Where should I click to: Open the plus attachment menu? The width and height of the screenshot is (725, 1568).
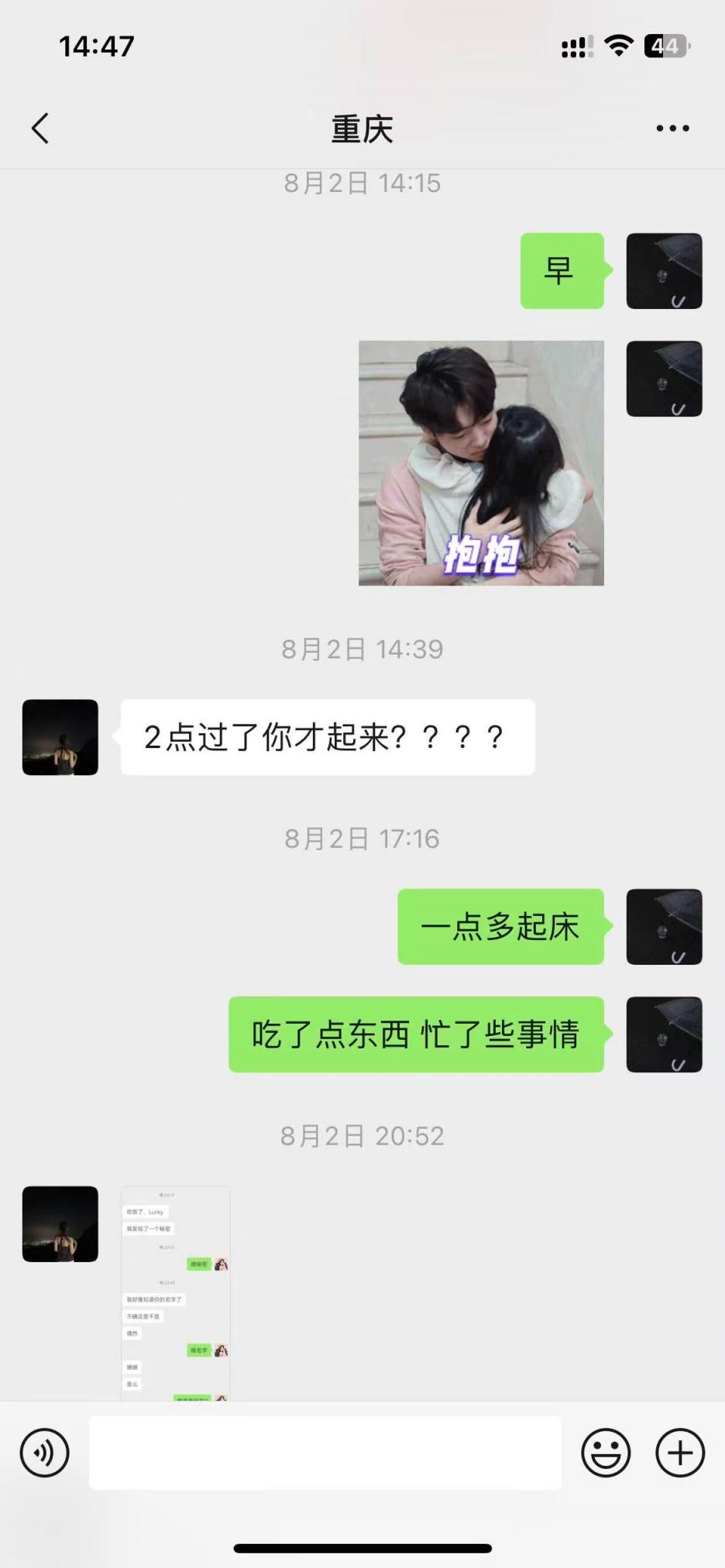679,1453
